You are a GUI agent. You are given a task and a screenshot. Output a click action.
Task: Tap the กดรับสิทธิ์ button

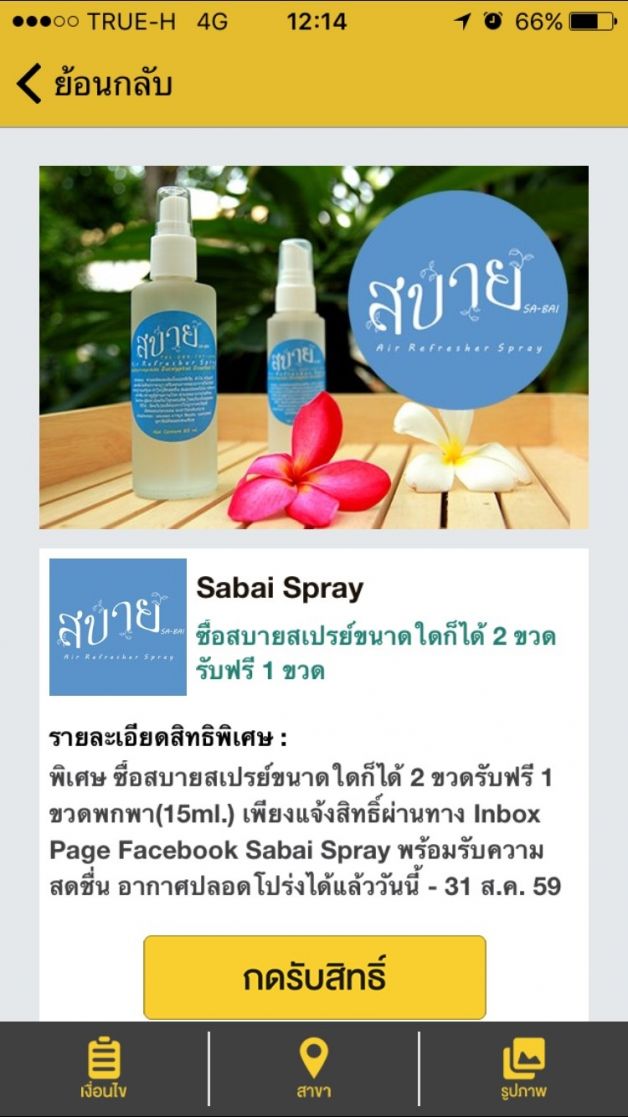click(x=314, y=976)
